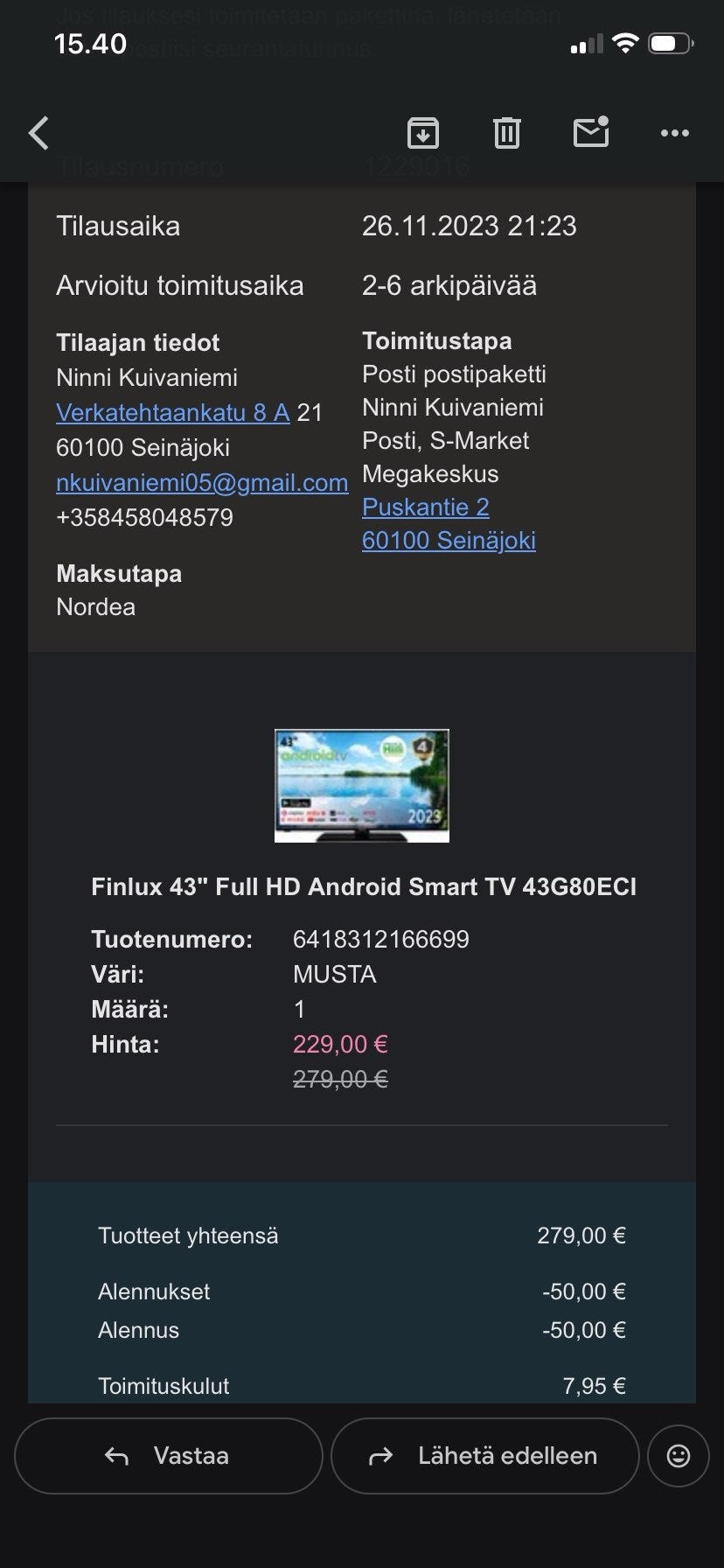Tap the Vastaa reply button
The width and height of the screenshot is (724, 1568).
[x=169, y=1455]
